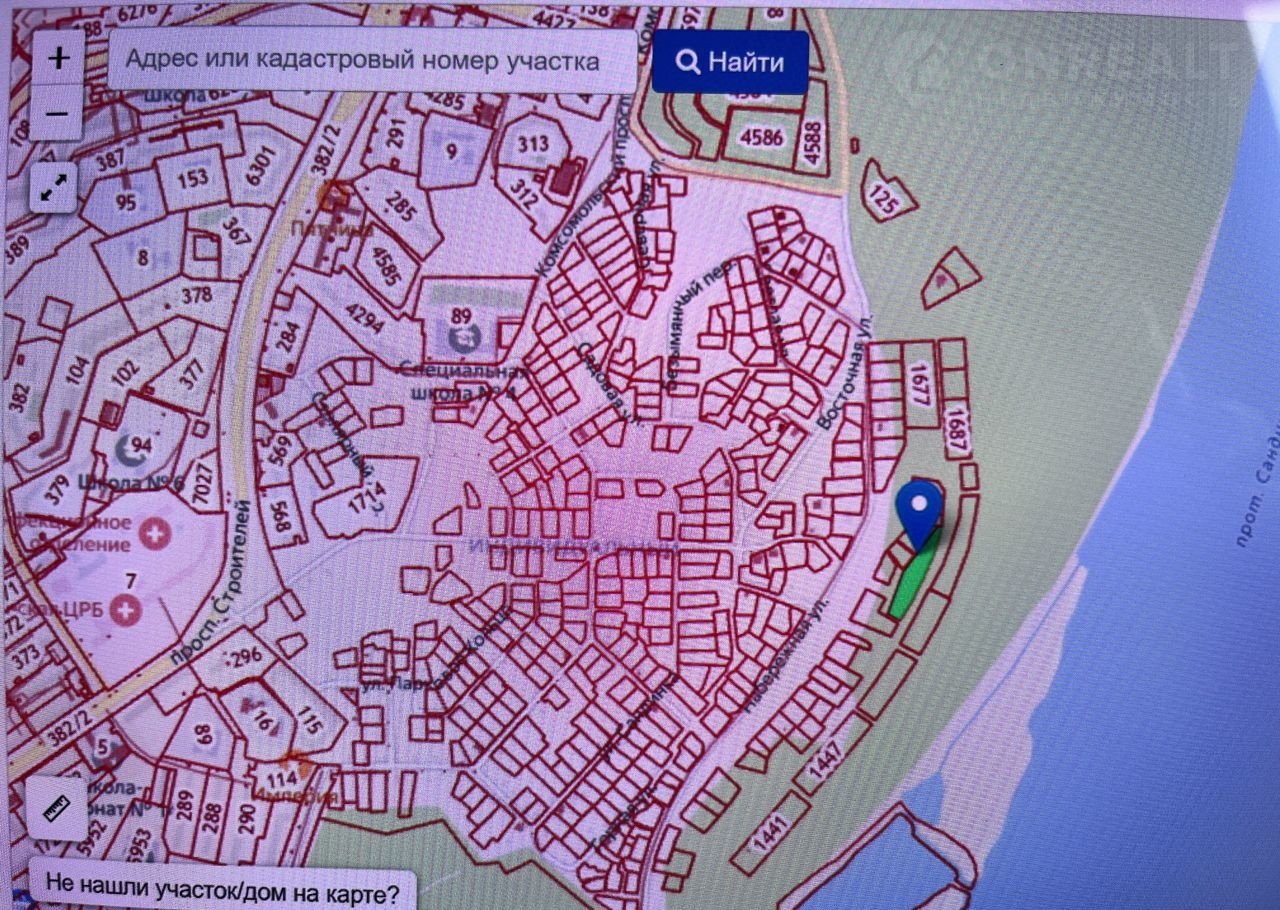The width and height of the screenshot is (1280, 910).
Task: Open the ruler measurement tool
Action: click(55, 808)
